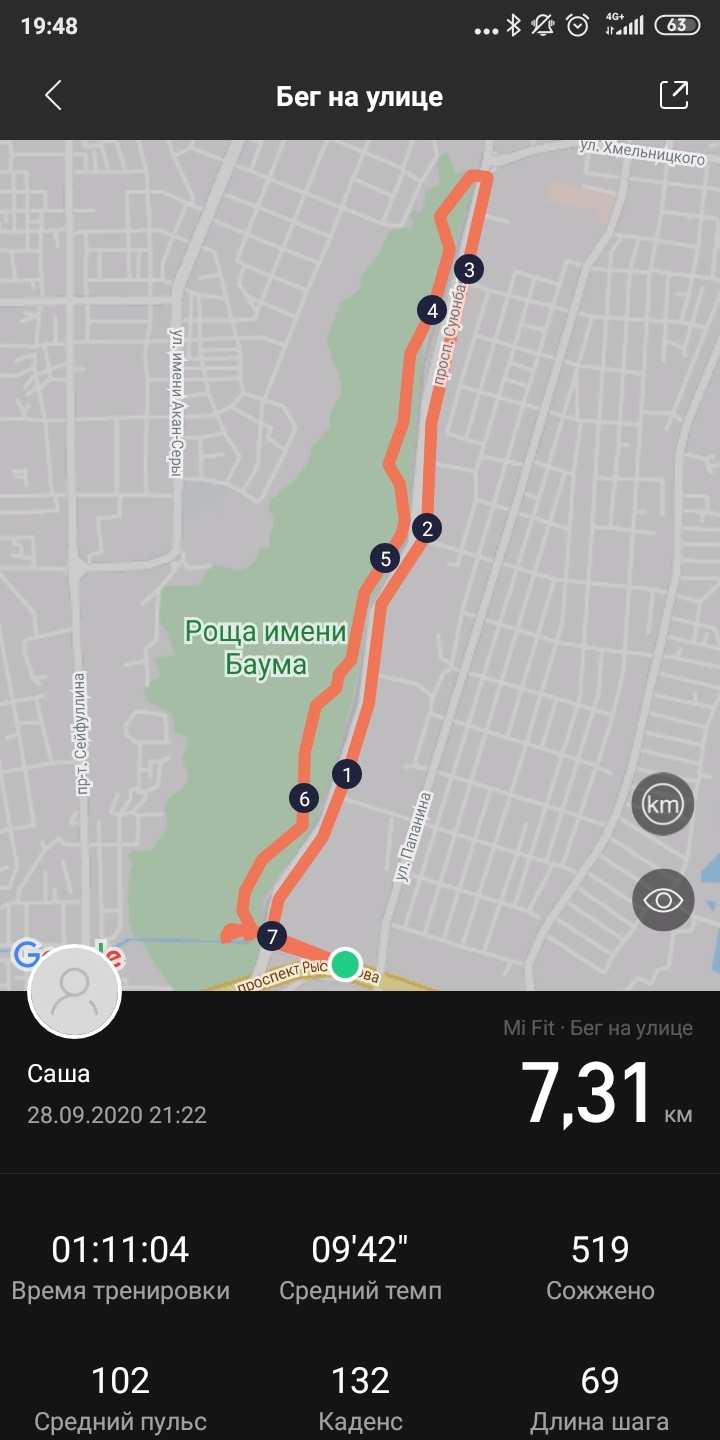Open Саша's profile avatar
Screen dimensions: 720x1440
75,991
